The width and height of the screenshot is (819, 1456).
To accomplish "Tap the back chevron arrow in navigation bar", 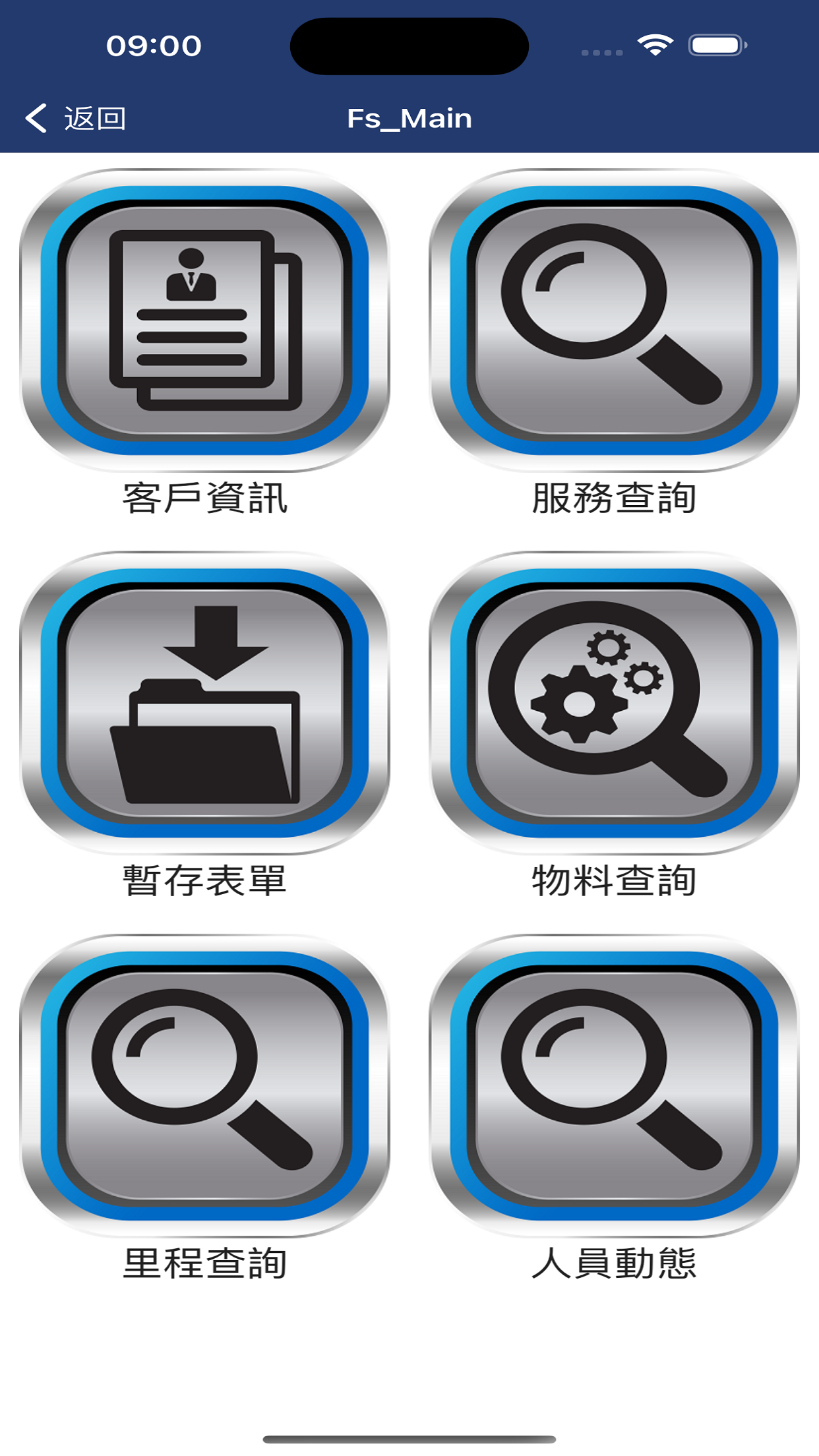I will pos(36,117).
